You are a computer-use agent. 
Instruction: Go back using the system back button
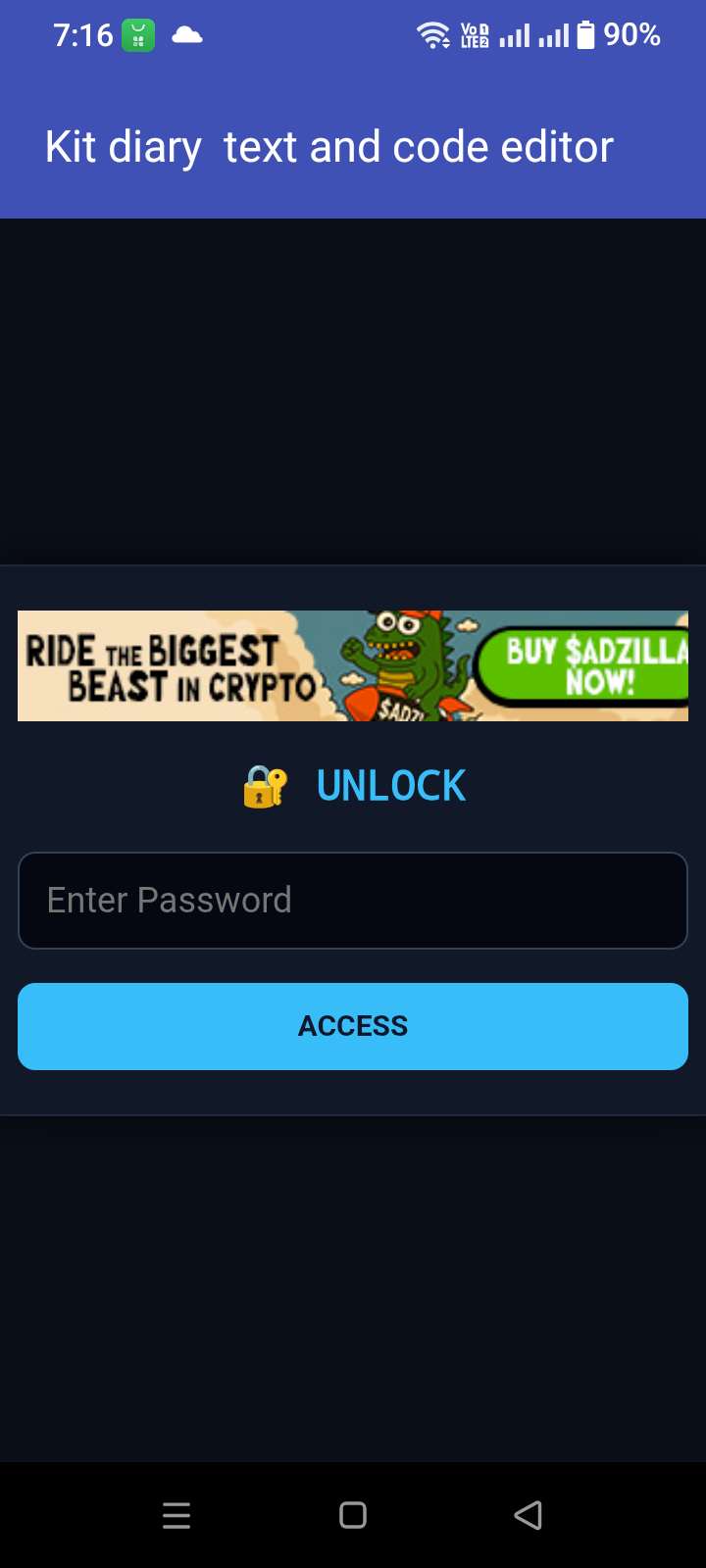click(528, 1515)
